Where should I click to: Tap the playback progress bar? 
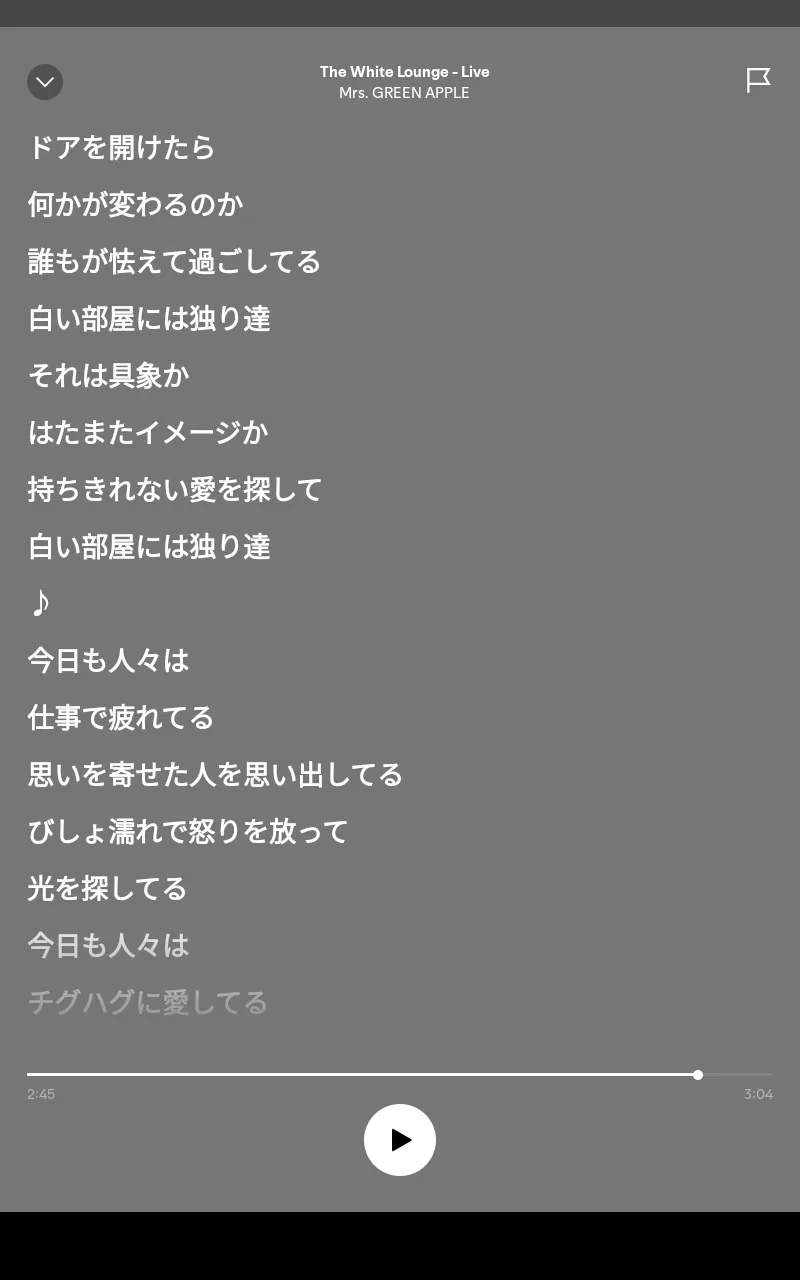point(400,1075)
